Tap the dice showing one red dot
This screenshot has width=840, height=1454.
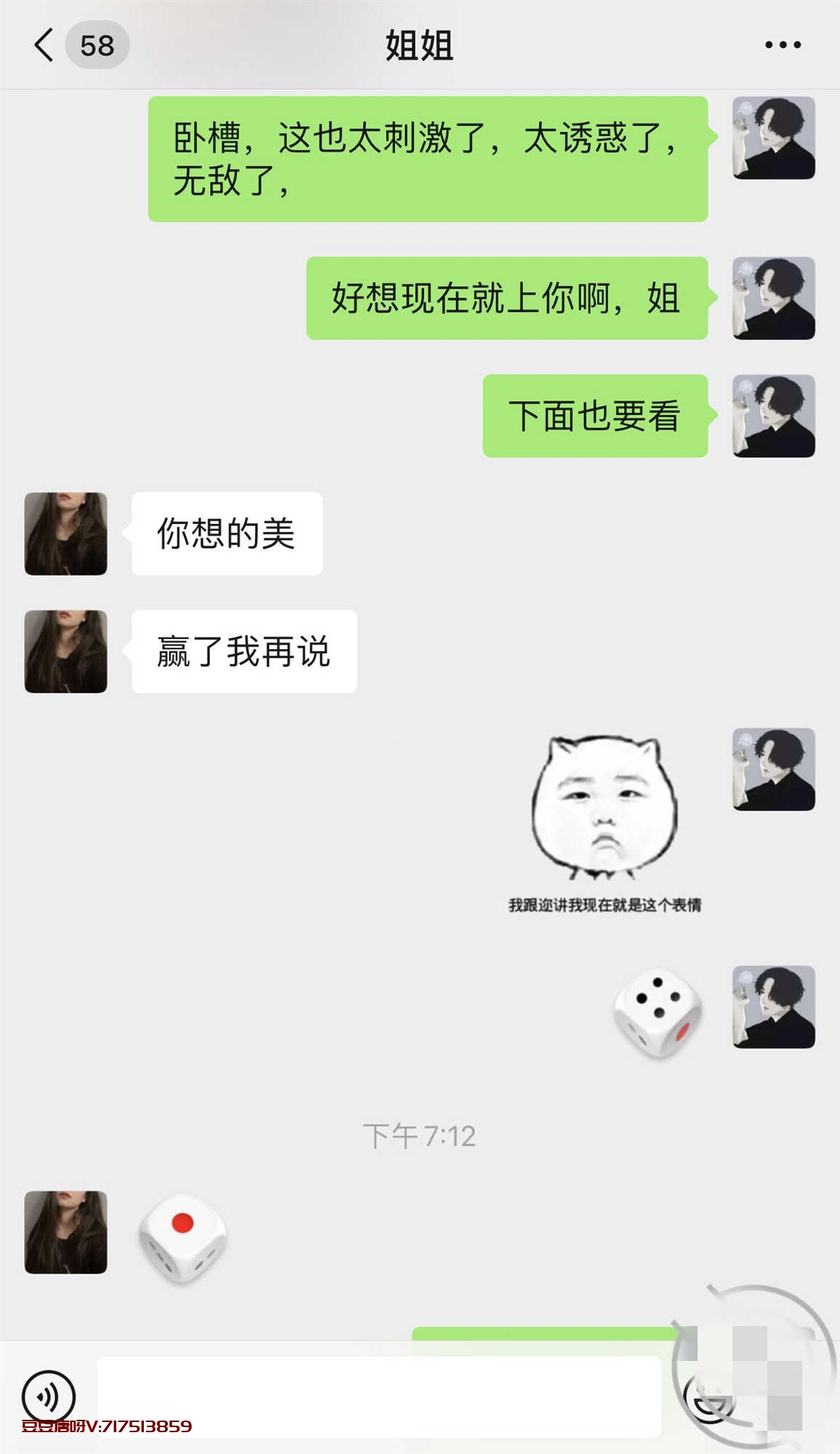(182, 1237)
